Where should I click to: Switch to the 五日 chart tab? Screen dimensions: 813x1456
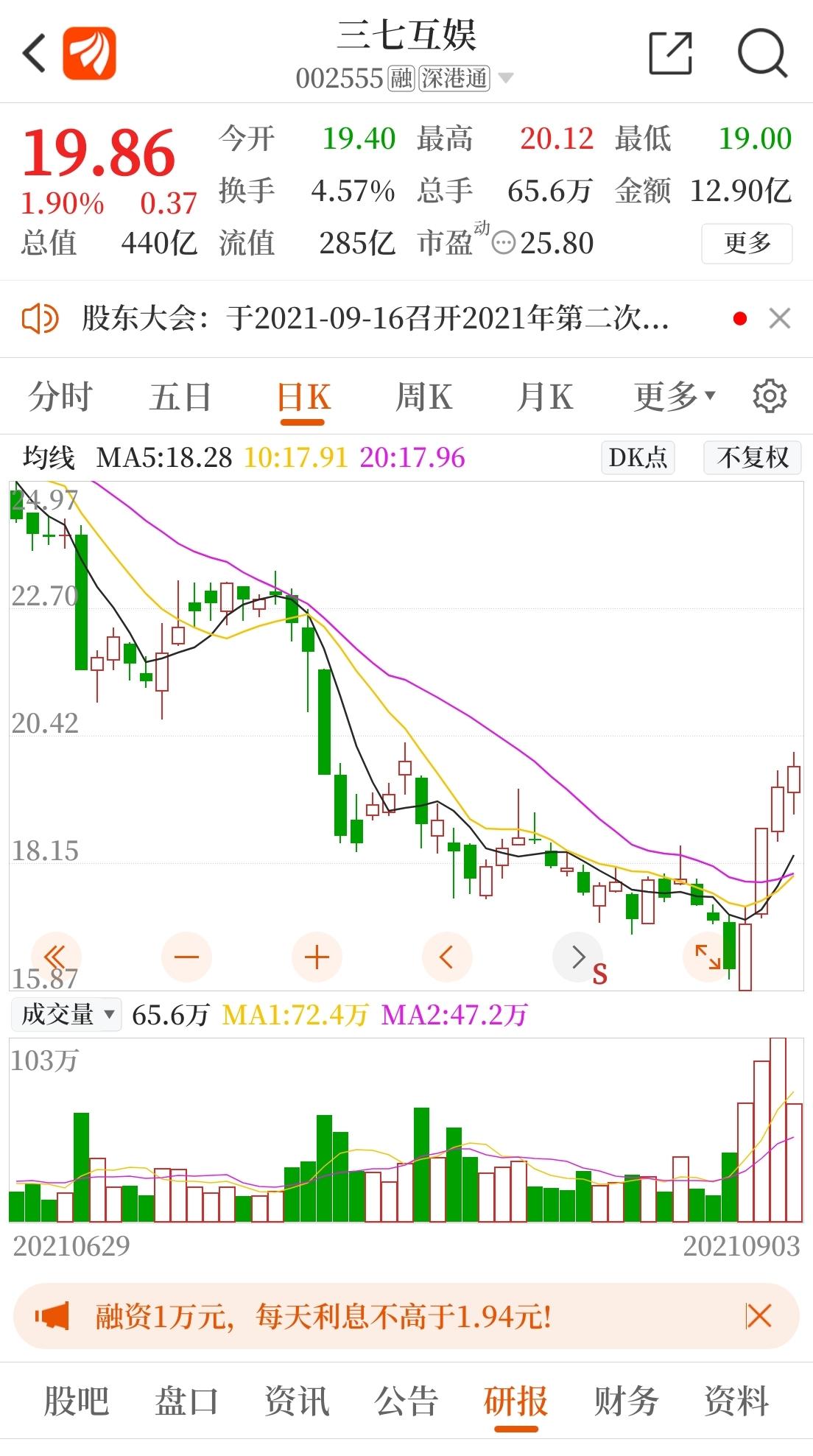coord(180,398)
